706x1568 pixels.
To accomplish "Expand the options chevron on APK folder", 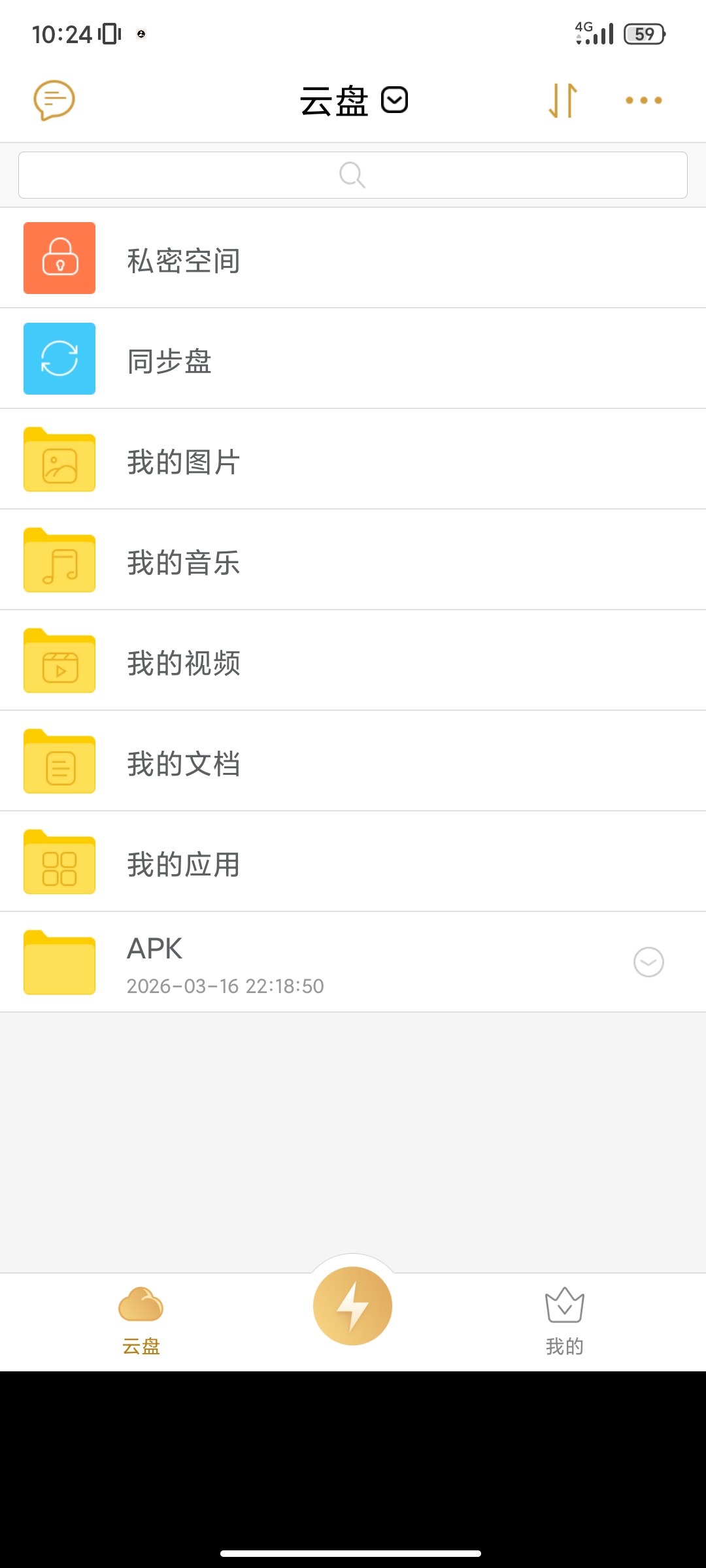I will [648, 962].
